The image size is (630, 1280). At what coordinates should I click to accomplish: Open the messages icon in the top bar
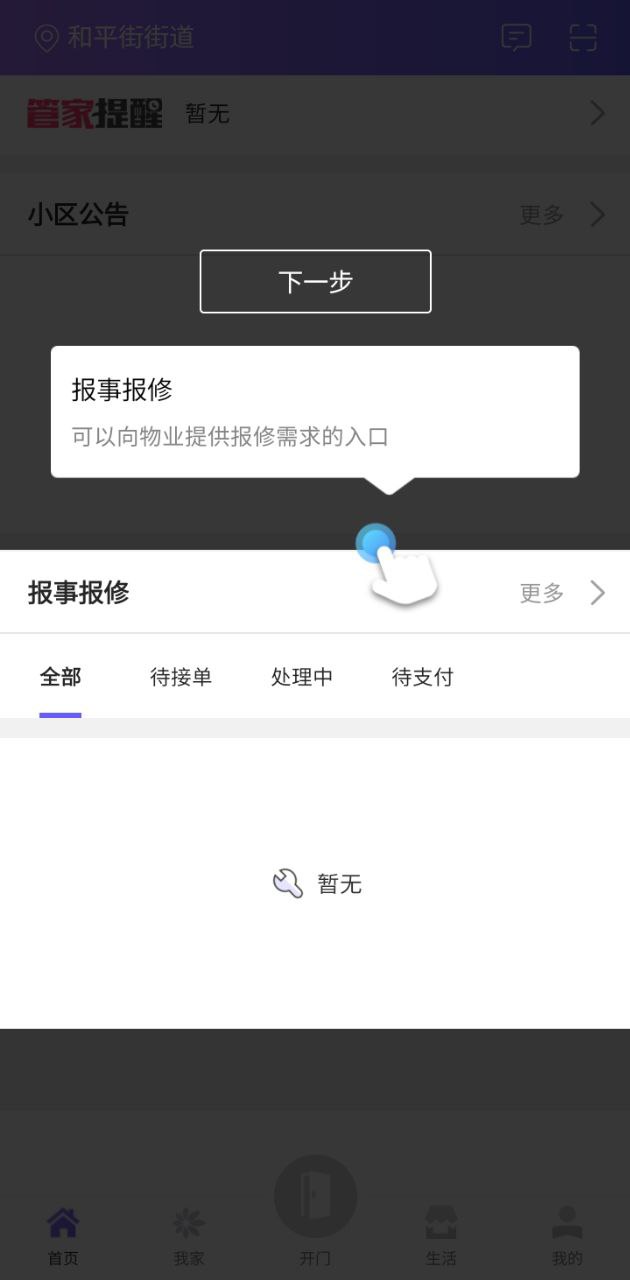(516, 38)
